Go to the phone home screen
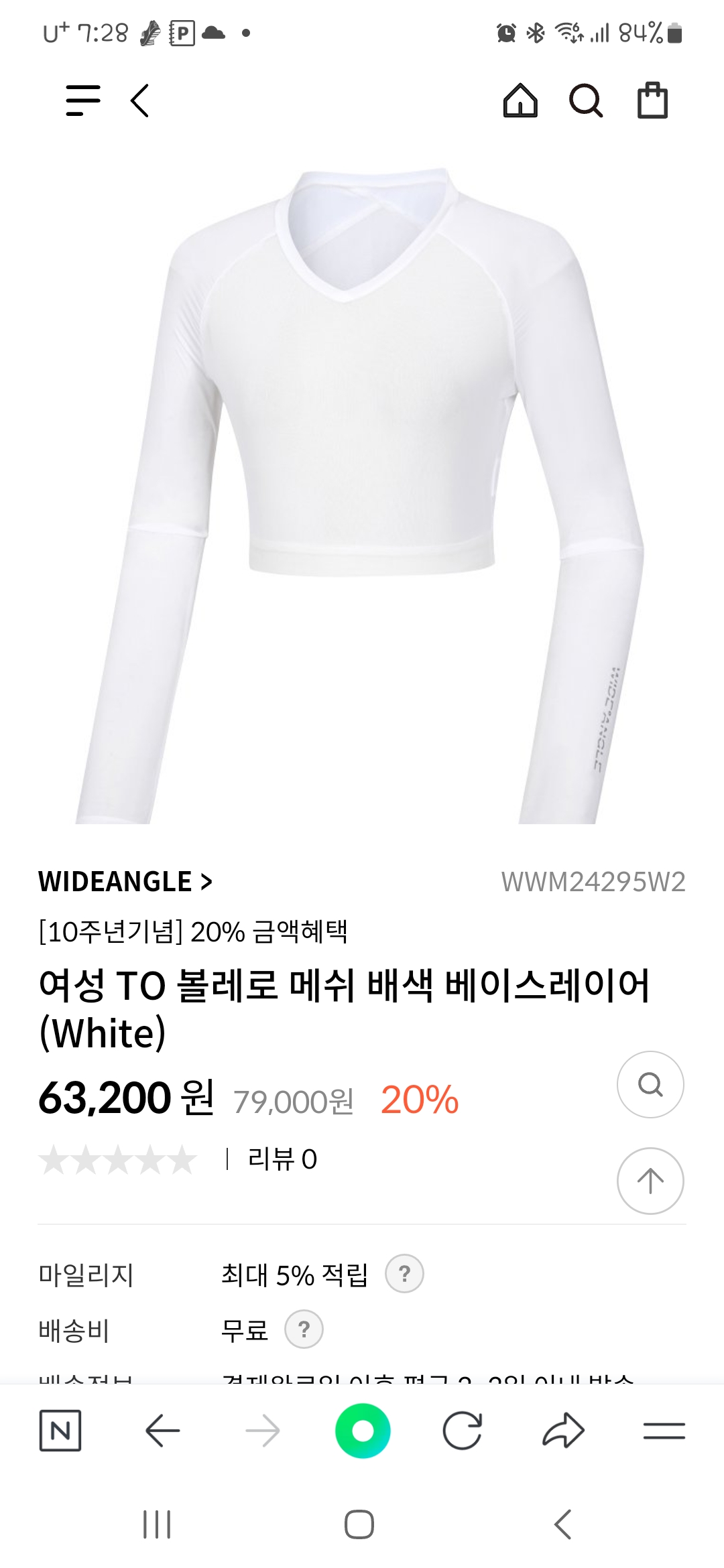The image size is (724, 1568). coord(359,1524)
